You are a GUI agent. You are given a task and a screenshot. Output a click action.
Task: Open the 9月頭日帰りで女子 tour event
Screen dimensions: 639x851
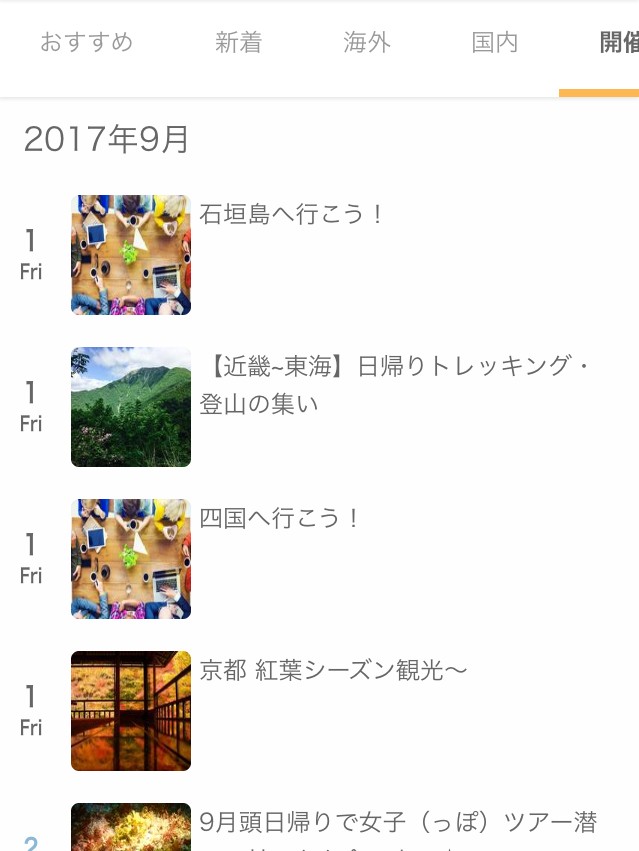click(397, 823)
